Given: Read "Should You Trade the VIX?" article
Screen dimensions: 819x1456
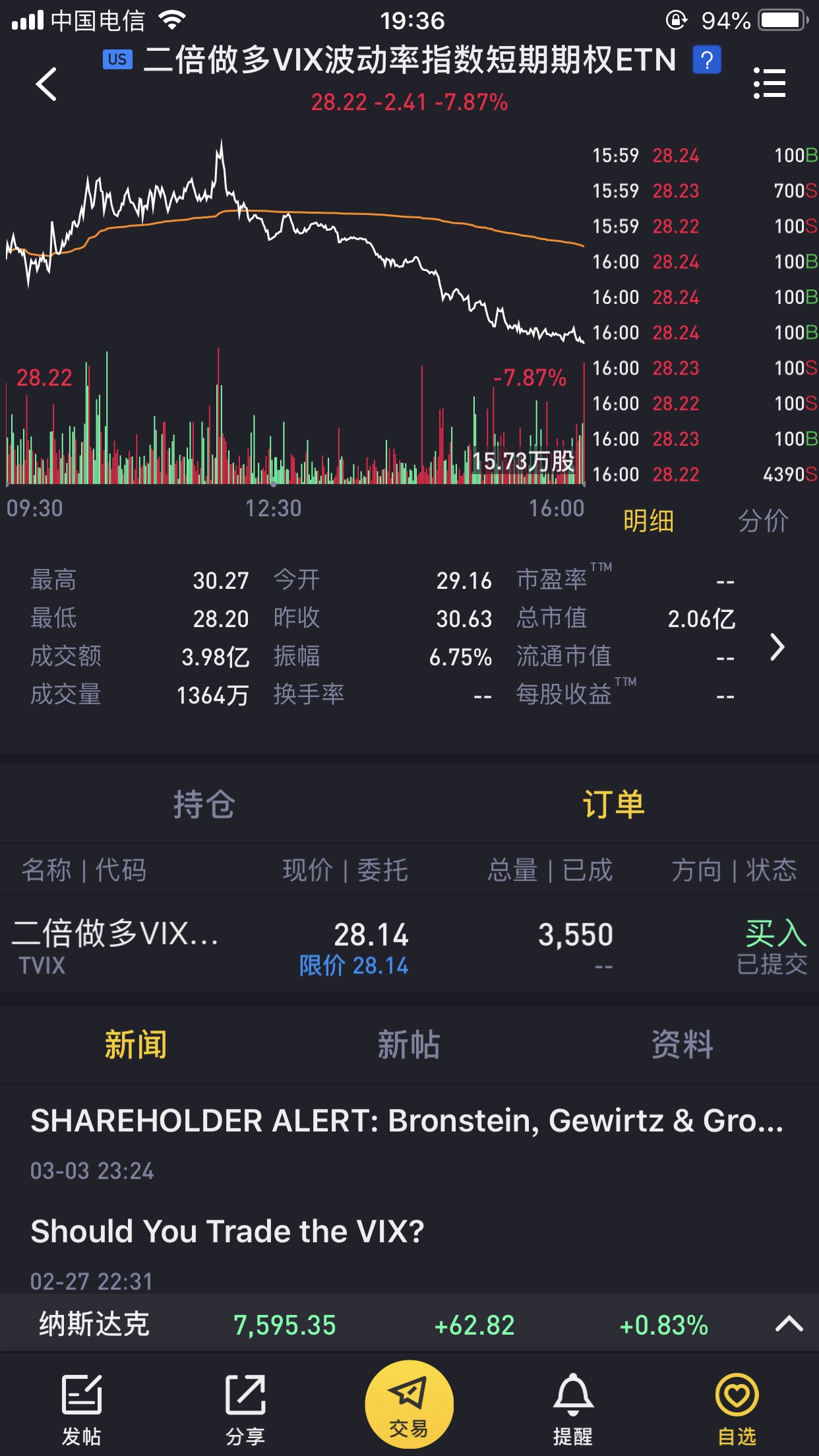Looking at the screenshot, I should click(x=228, y=1232).
